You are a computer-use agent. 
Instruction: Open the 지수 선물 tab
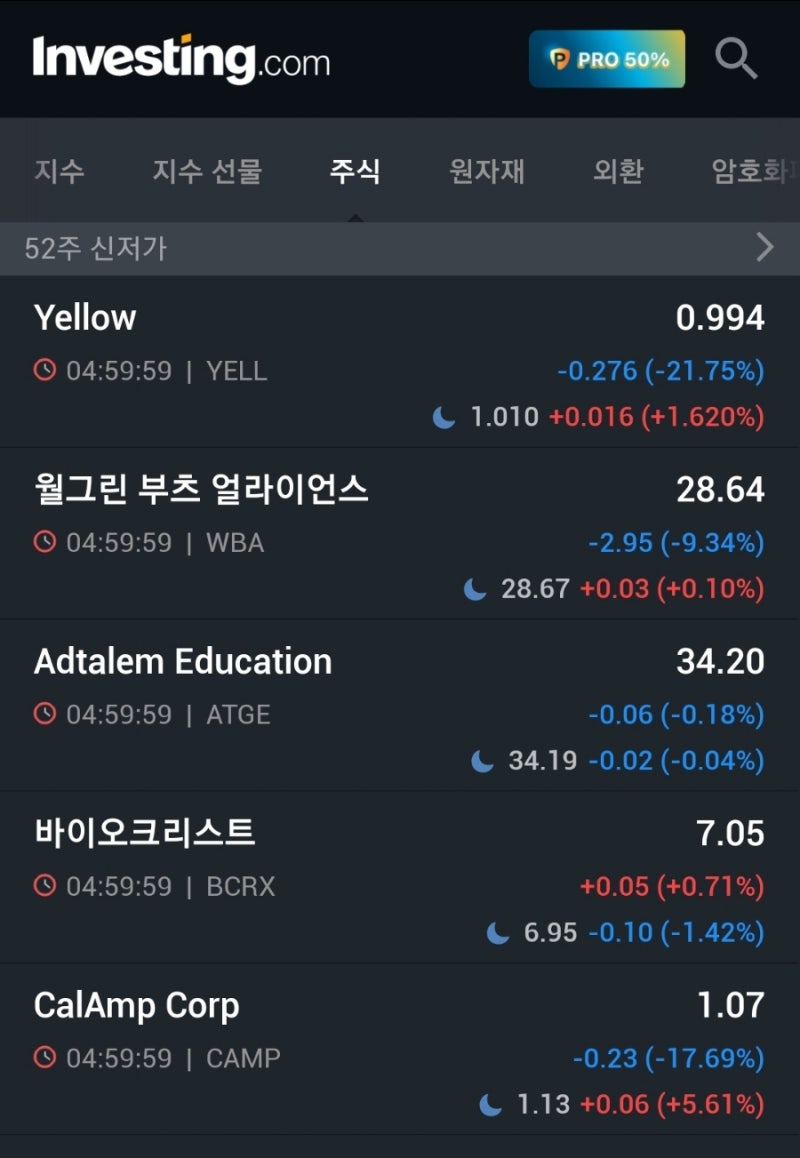click(x=207, y=172)
